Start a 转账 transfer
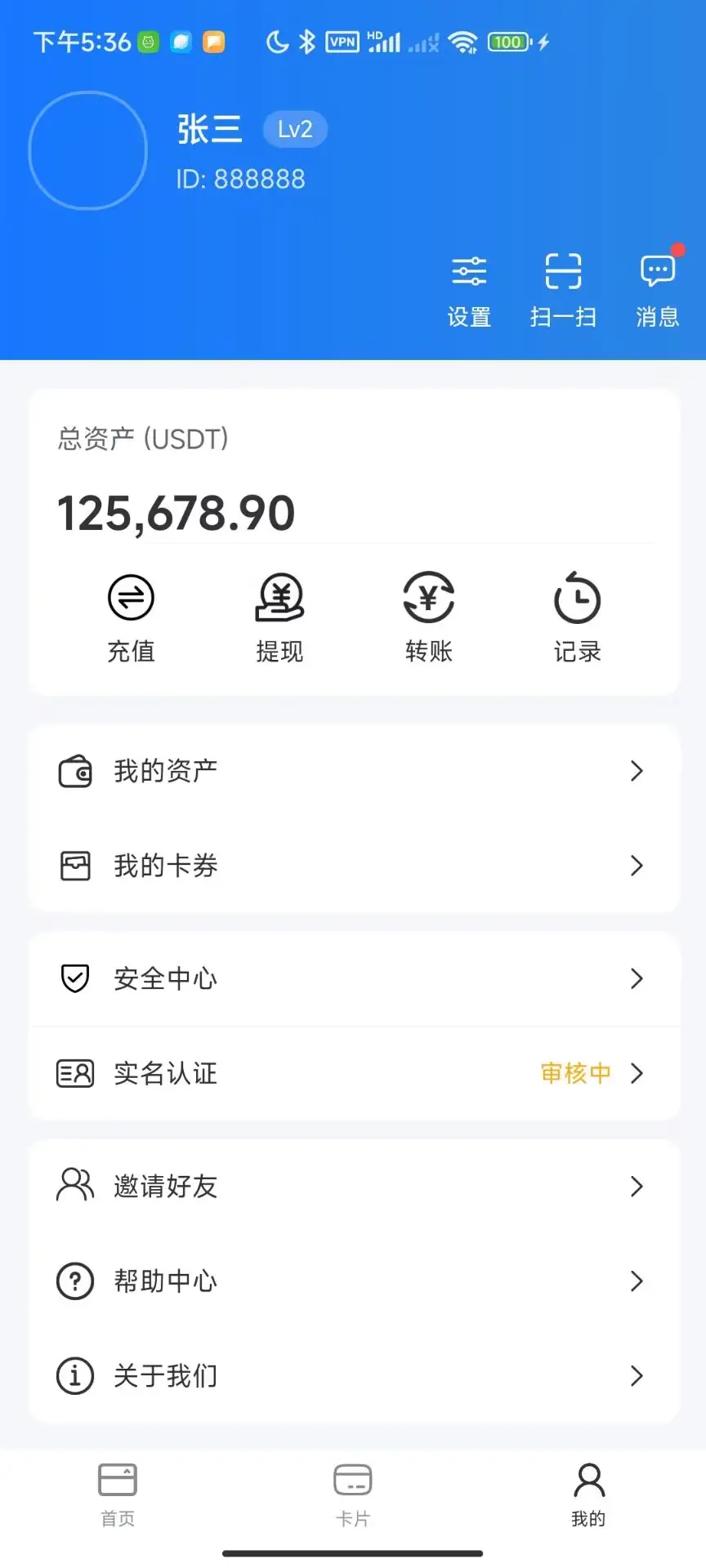The height and width of the screenshot is (1568, 706). click(x=428, y=617)
